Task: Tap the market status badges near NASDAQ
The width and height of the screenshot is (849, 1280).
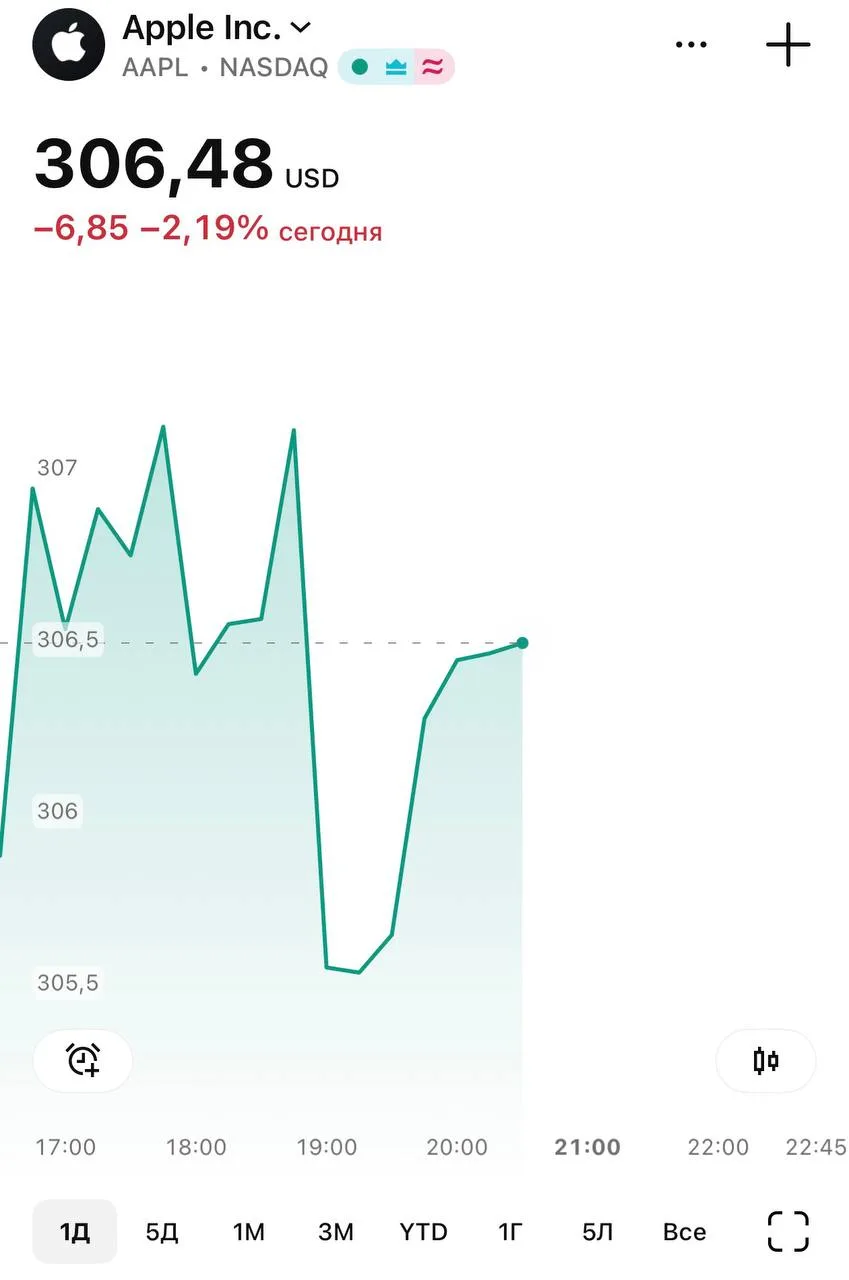Action: pos(396,67)
